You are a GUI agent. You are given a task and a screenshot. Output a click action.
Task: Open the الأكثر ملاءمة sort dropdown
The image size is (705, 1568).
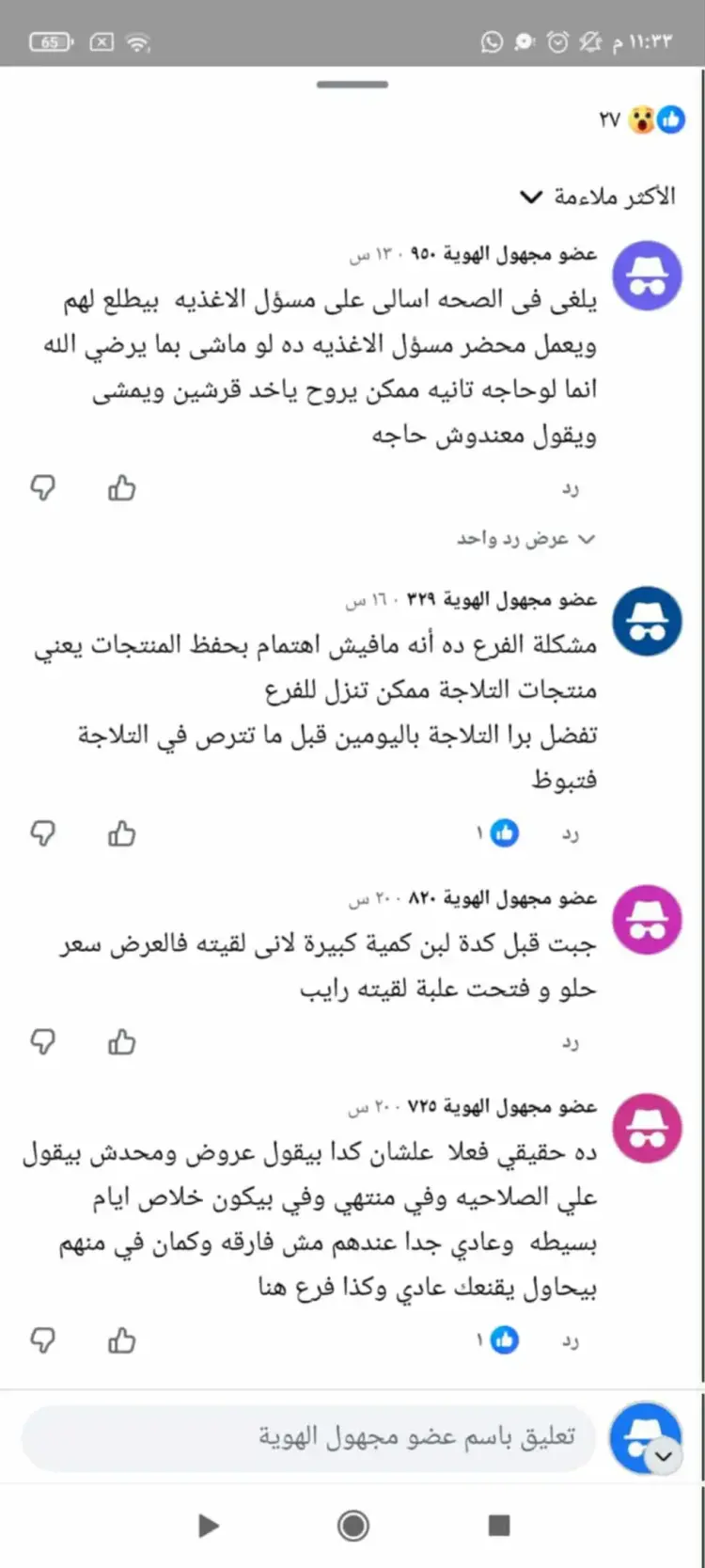click(598, 197)
